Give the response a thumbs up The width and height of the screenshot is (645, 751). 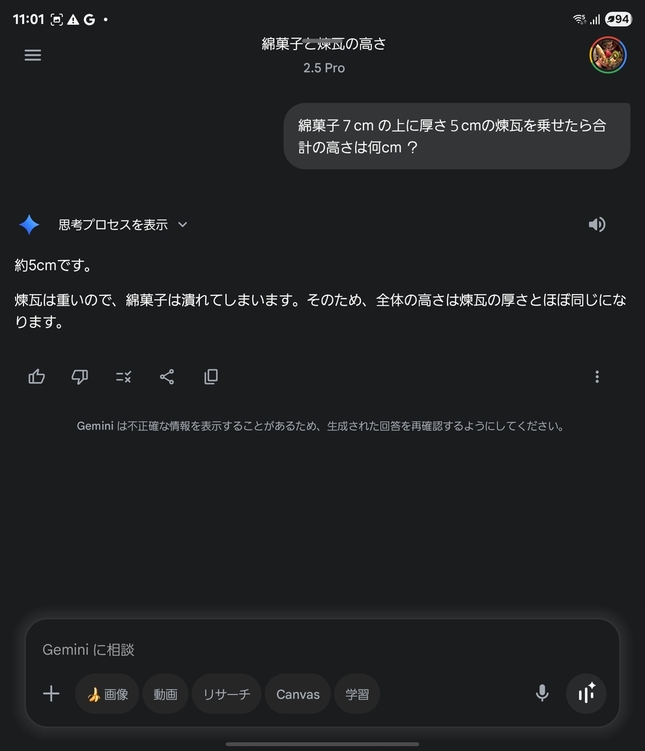[37, 377]
